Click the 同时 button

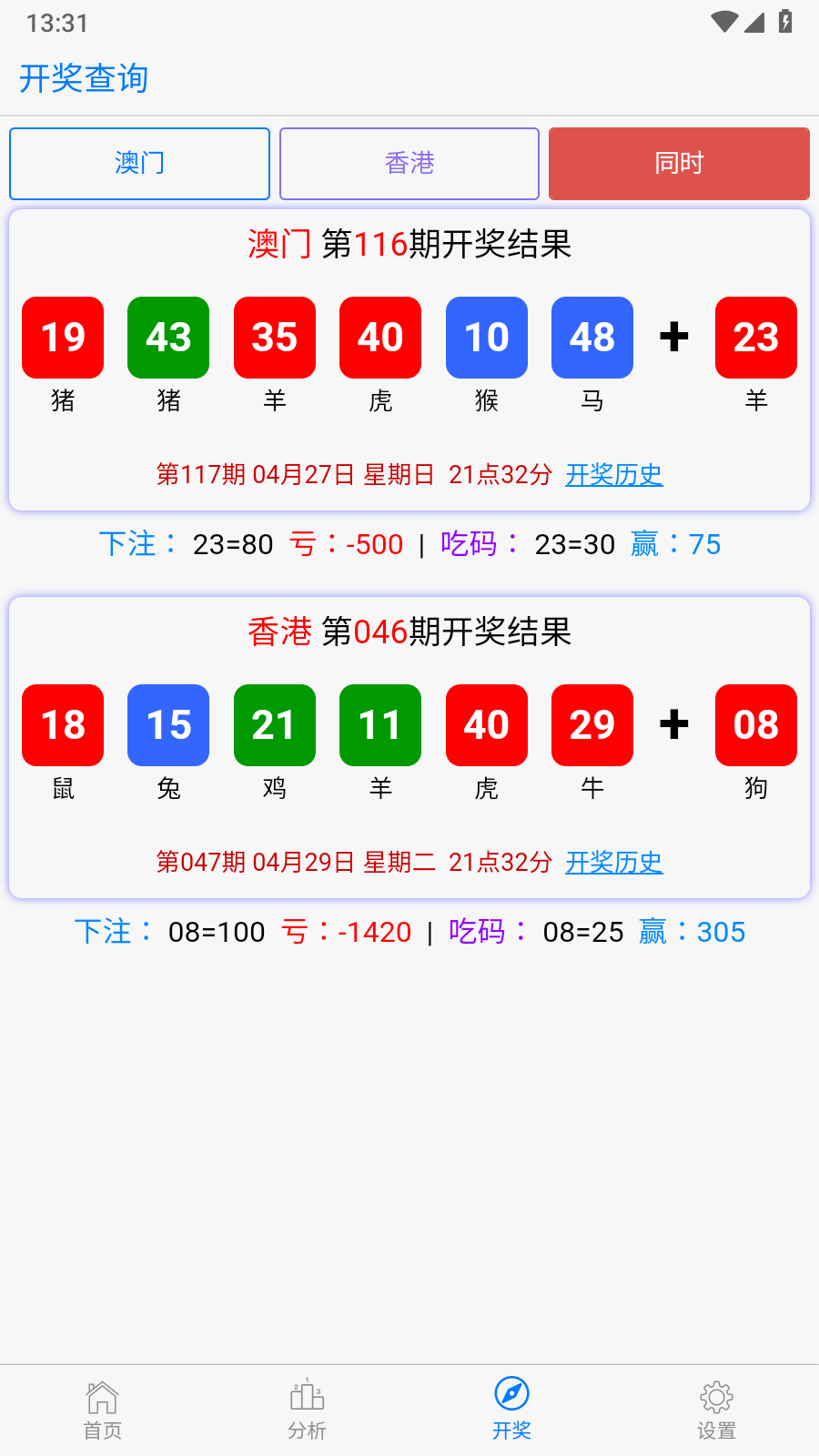pos(679,163)
